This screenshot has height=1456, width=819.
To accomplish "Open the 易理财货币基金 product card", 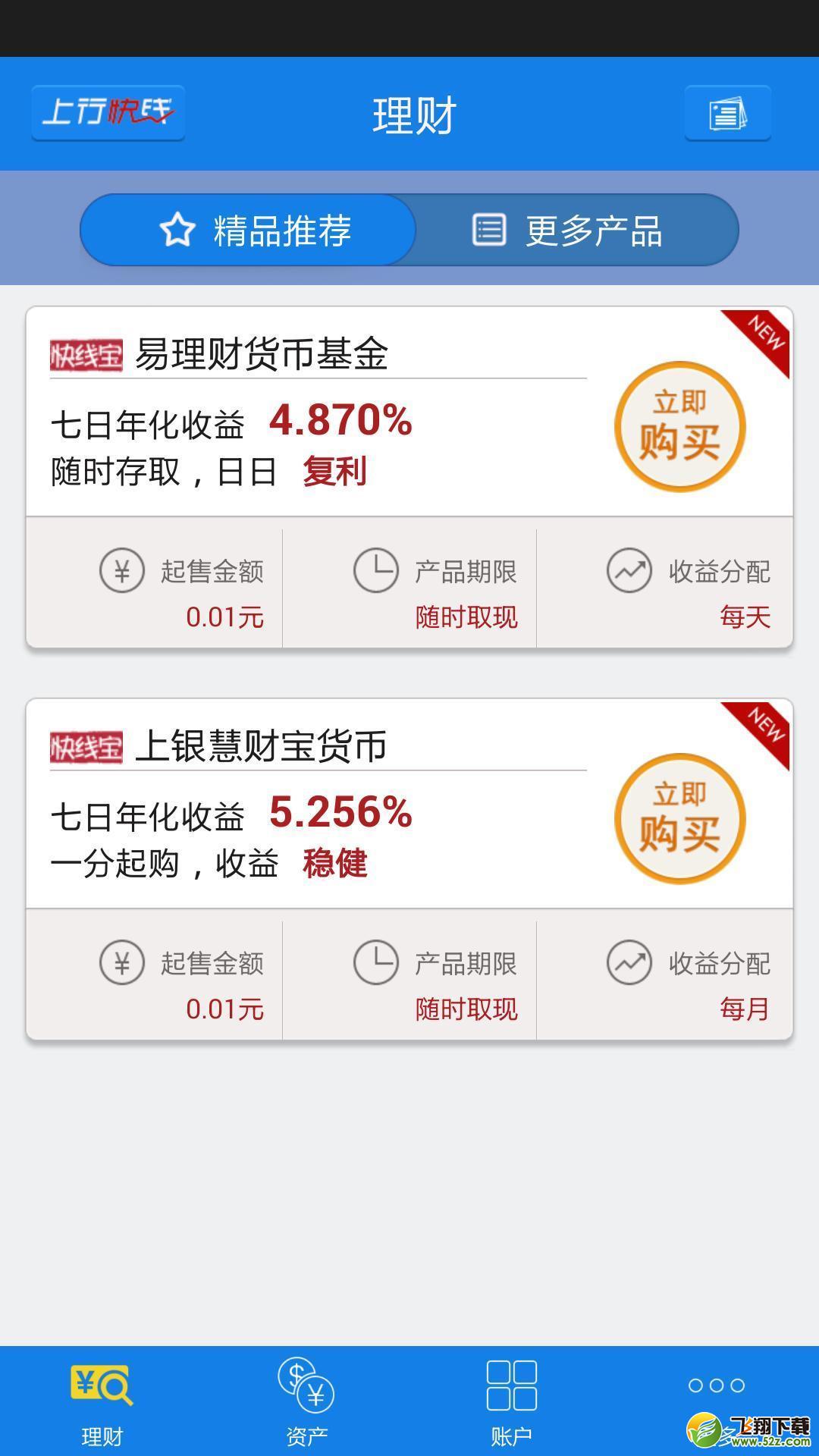I will 409,477.
